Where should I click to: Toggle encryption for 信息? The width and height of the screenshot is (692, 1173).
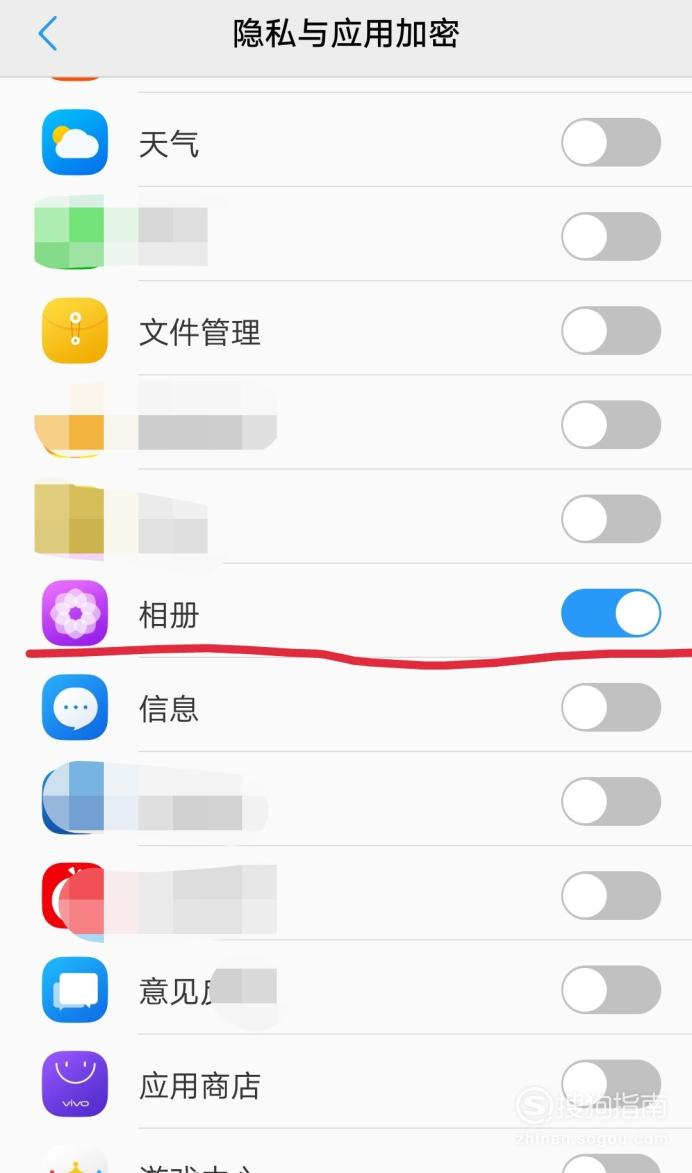(610, 708)
